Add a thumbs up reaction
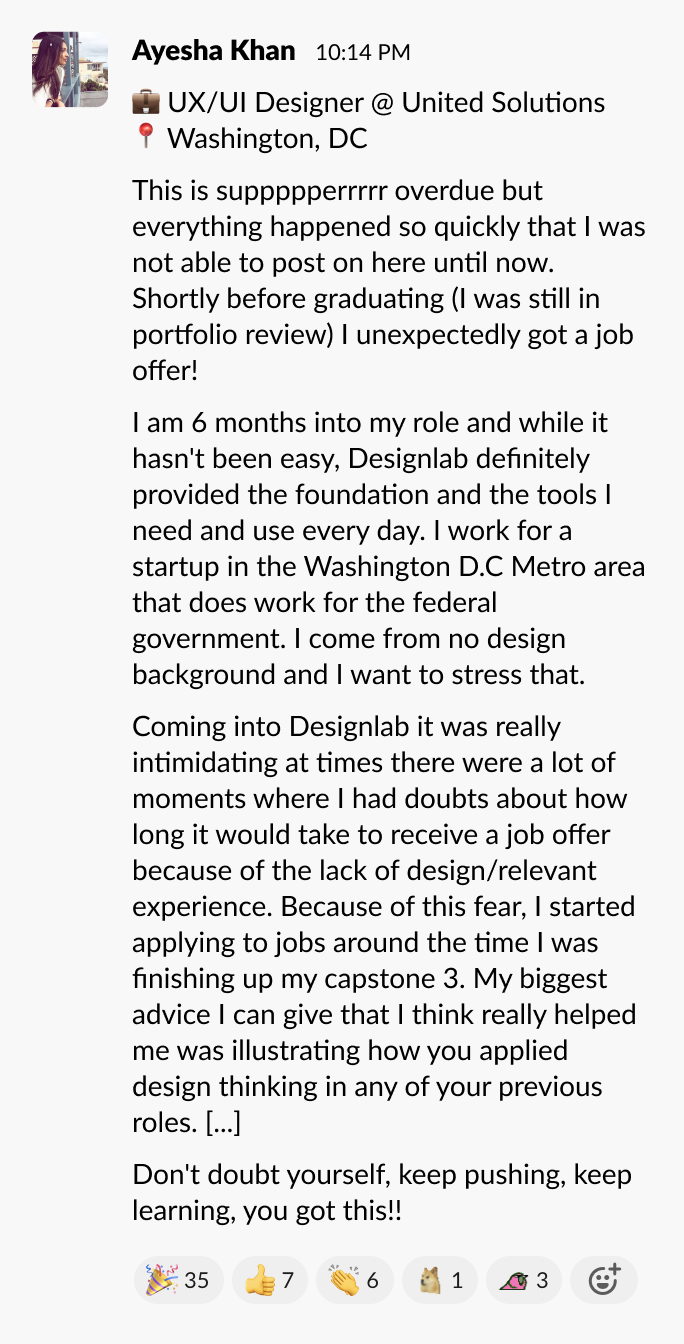The height and width of the screenshot is (1344, 684). (269, 1280)
